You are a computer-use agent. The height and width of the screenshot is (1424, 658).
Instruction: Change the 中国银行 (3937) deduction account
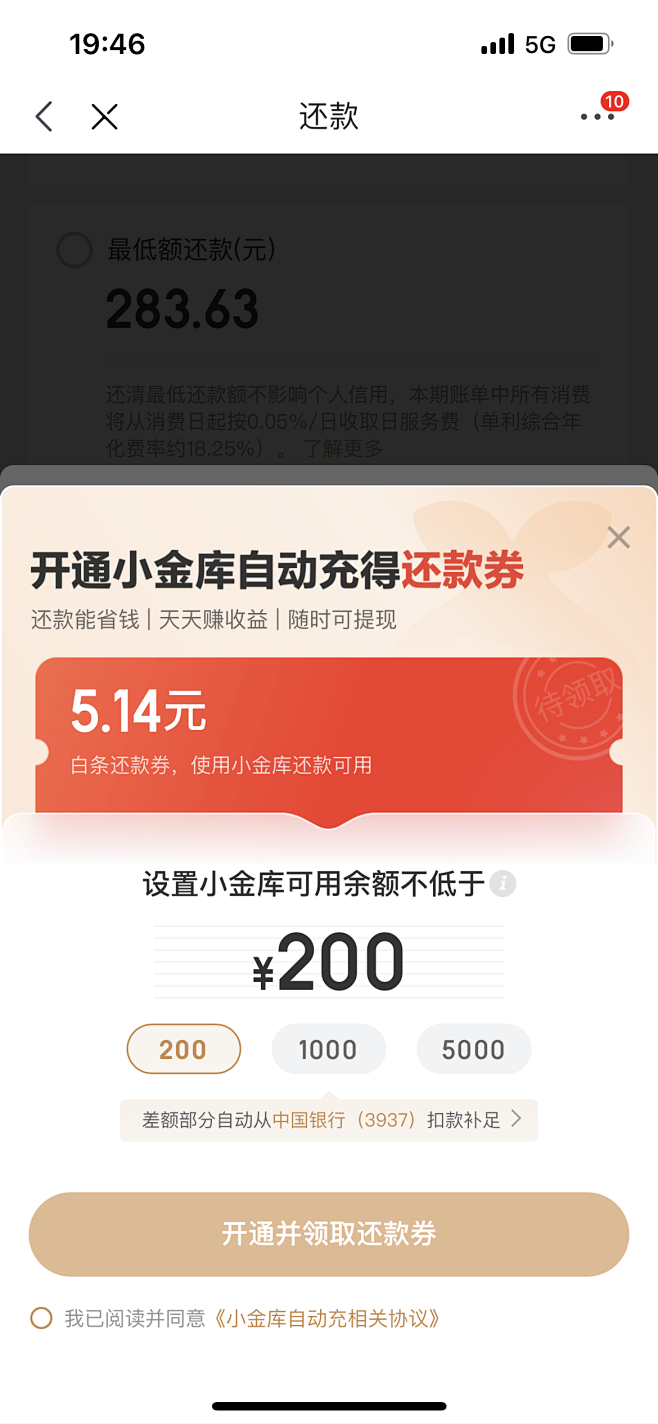pos(329,1120)
